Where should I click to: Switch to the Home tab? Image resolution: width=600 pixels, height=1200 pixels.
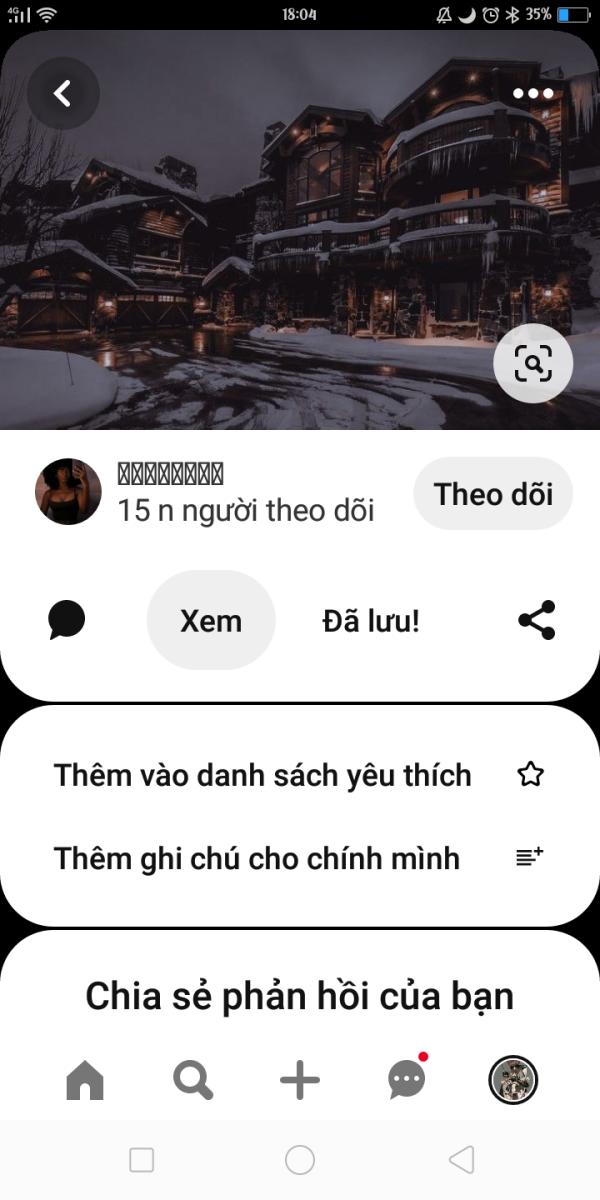85,1080
